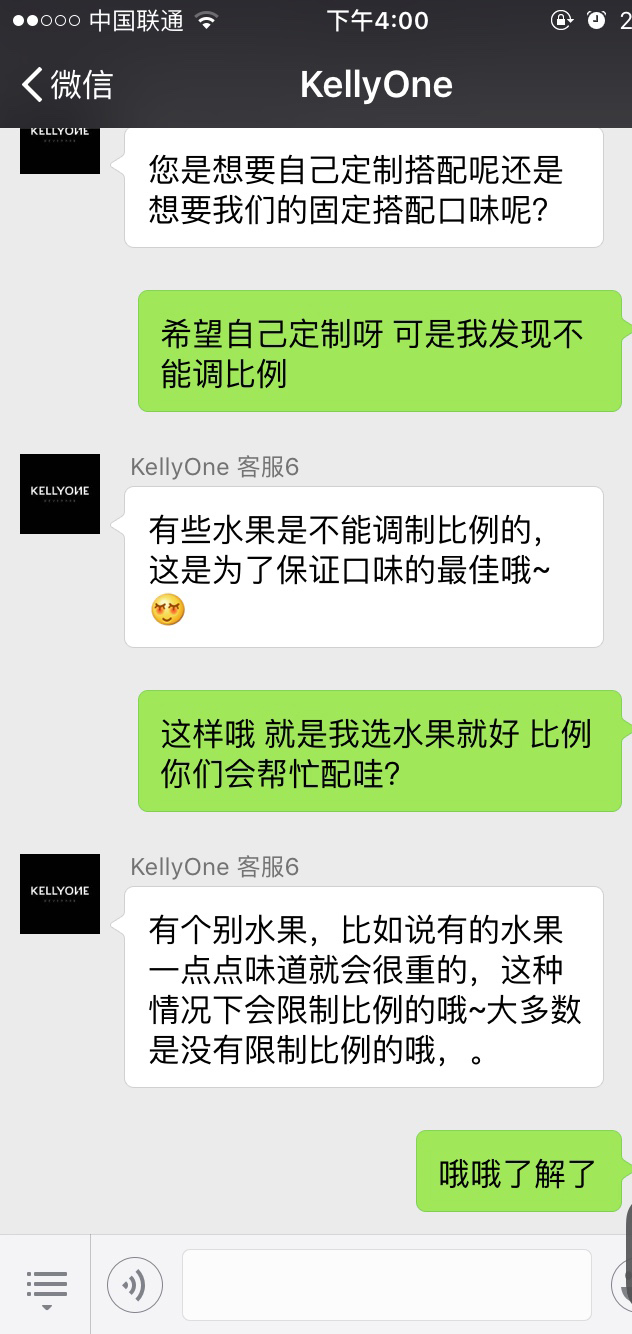Open the KellyOne 客服6 avatar above the 有些水果 message
Image resolution: width=632 pixels, height=1334 pixels.
(60, 493)
